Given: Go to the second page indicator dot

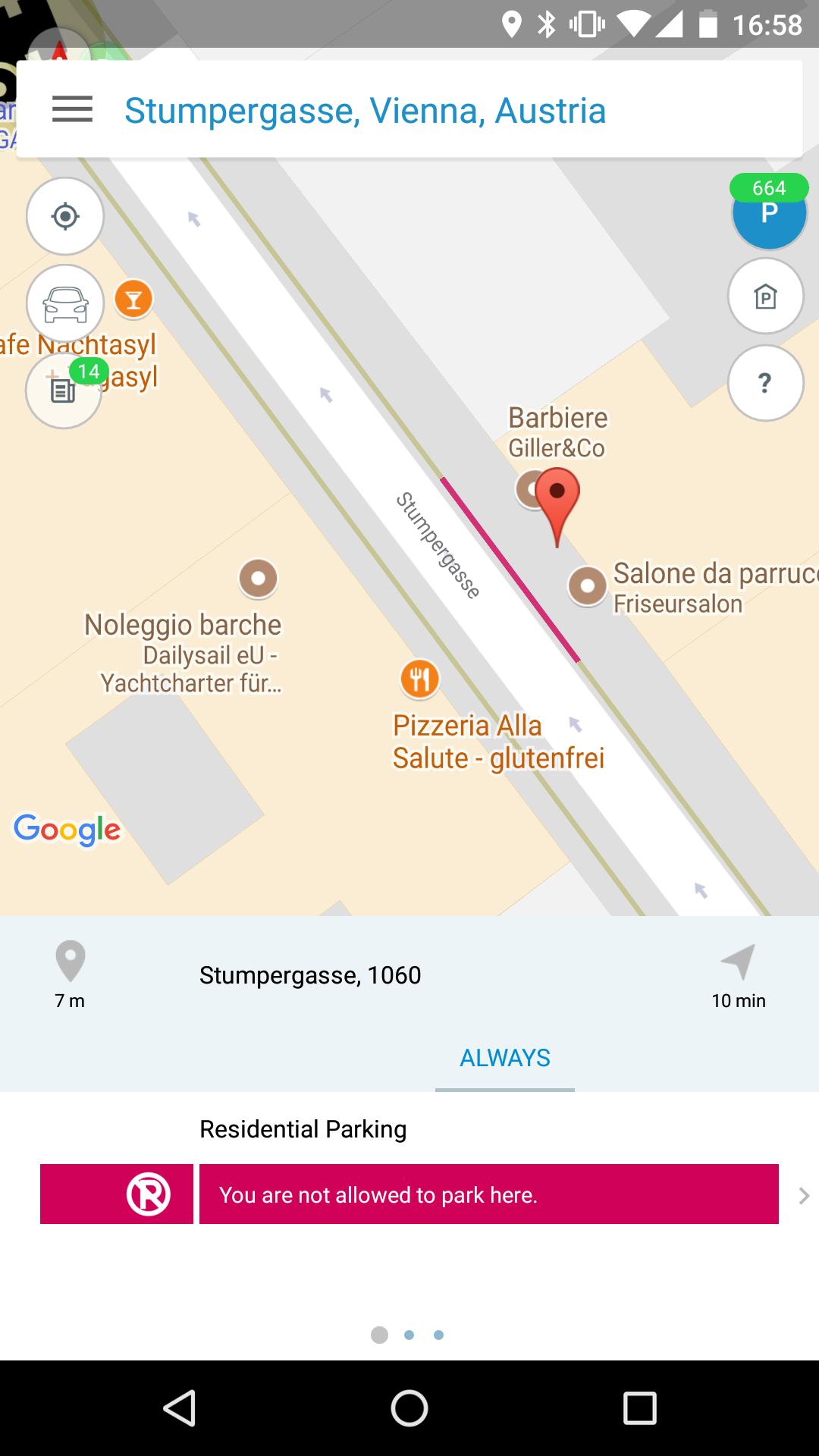Looking at the screenshot, I should click(x=409, y=1335).
